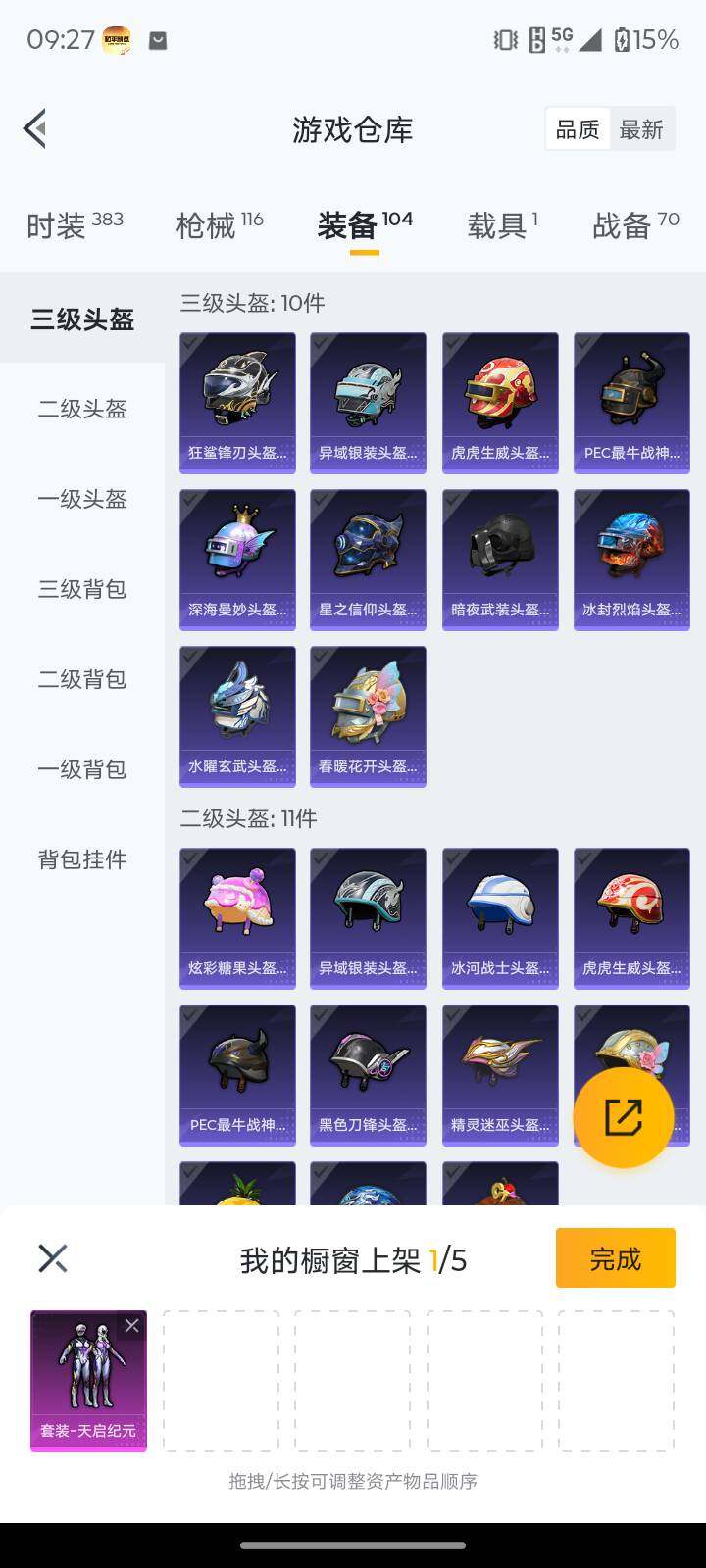This screenshot has width=706, height=1568.
Task: Open the yellow share/export floating button
Action: (624, 1115)
